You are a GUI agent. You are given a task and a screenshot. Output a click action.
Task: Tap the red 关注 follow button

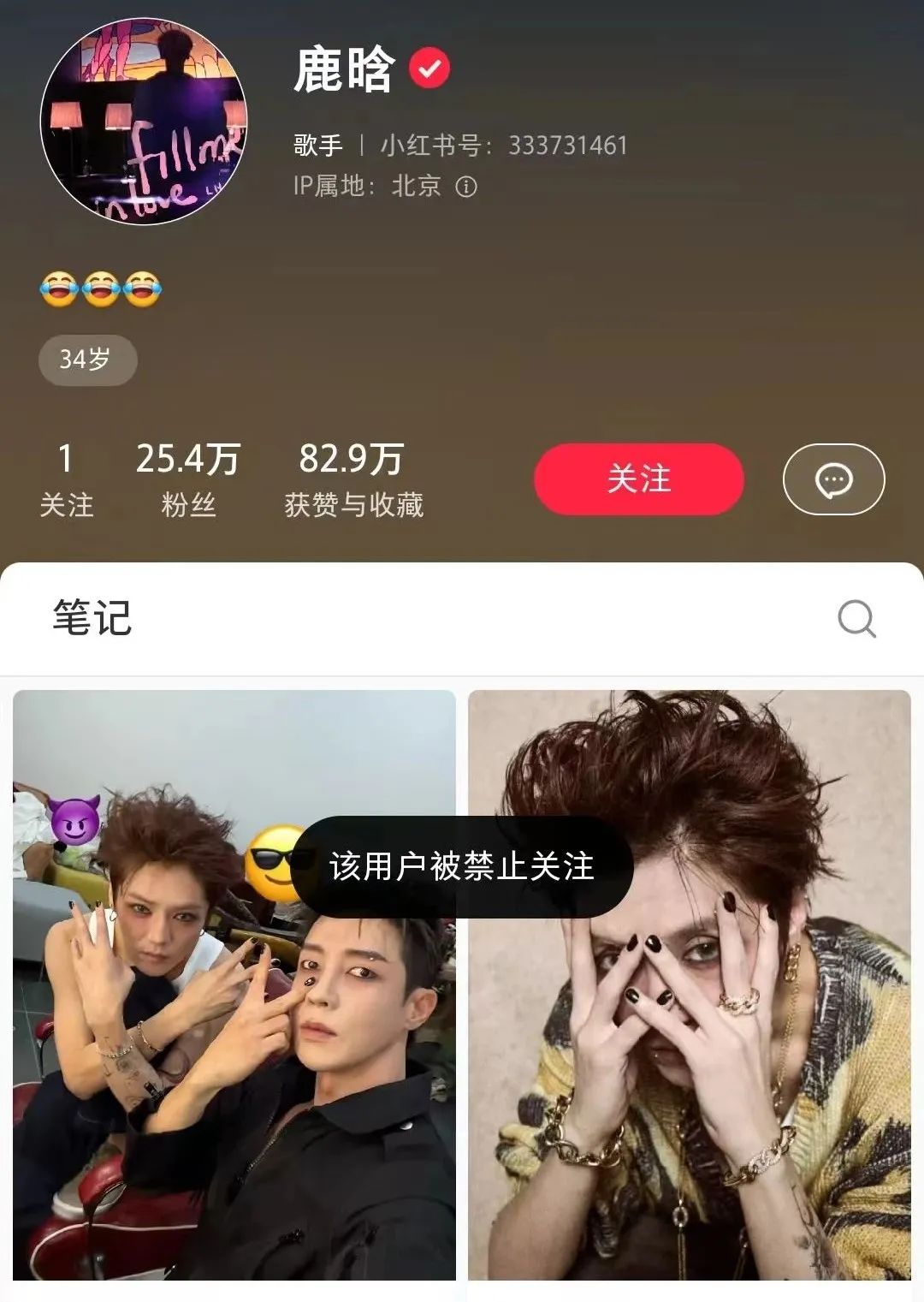(639, 479)
